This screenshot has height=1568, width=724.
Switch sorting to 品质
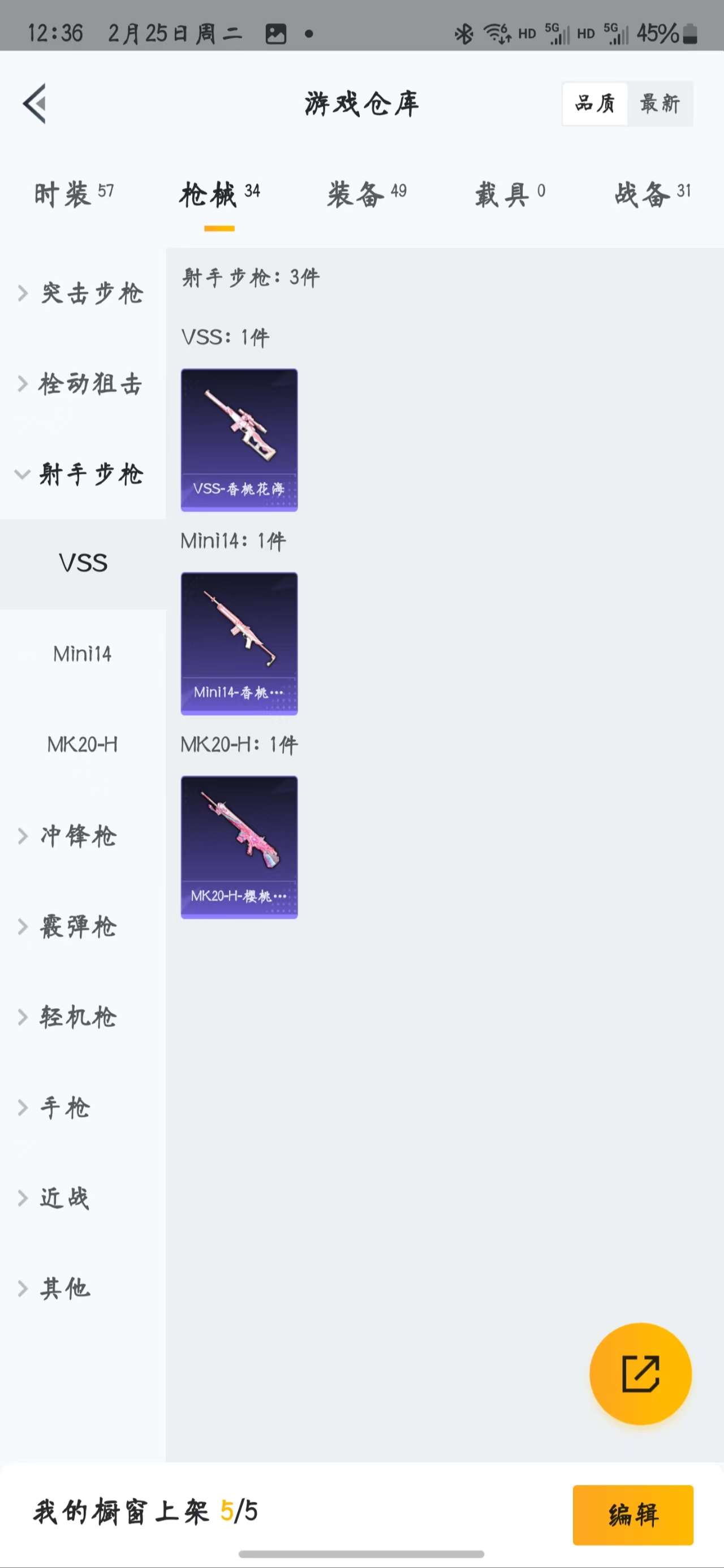(x=596, y=103)
